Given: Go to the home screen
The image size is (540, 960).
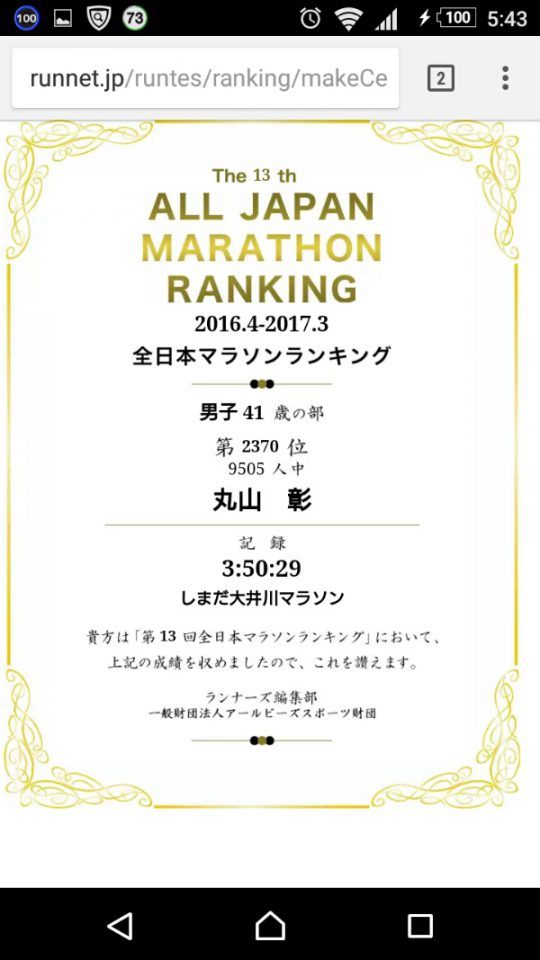Looking at the screenshot, I should tap(270, 925).
